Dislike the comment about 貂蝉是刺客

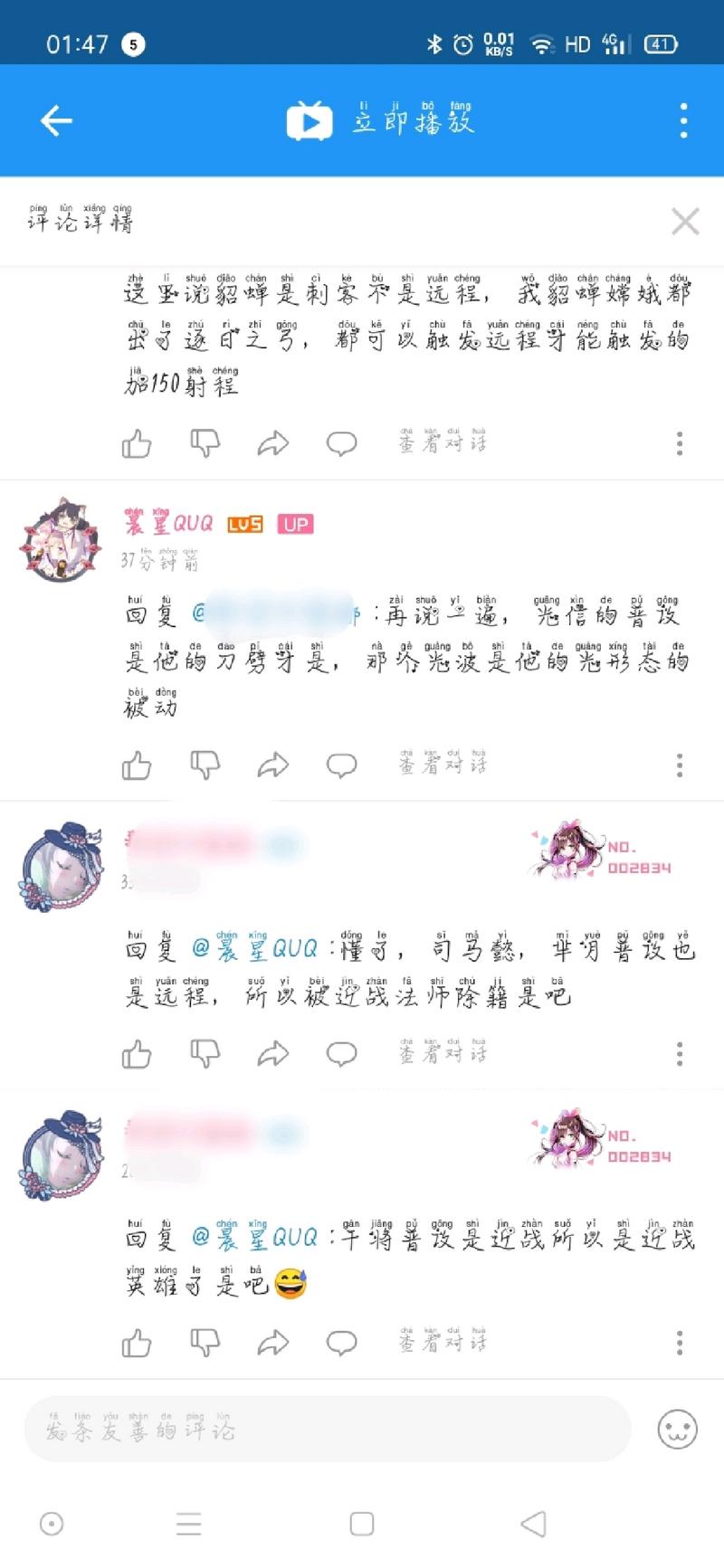(205, 443)
